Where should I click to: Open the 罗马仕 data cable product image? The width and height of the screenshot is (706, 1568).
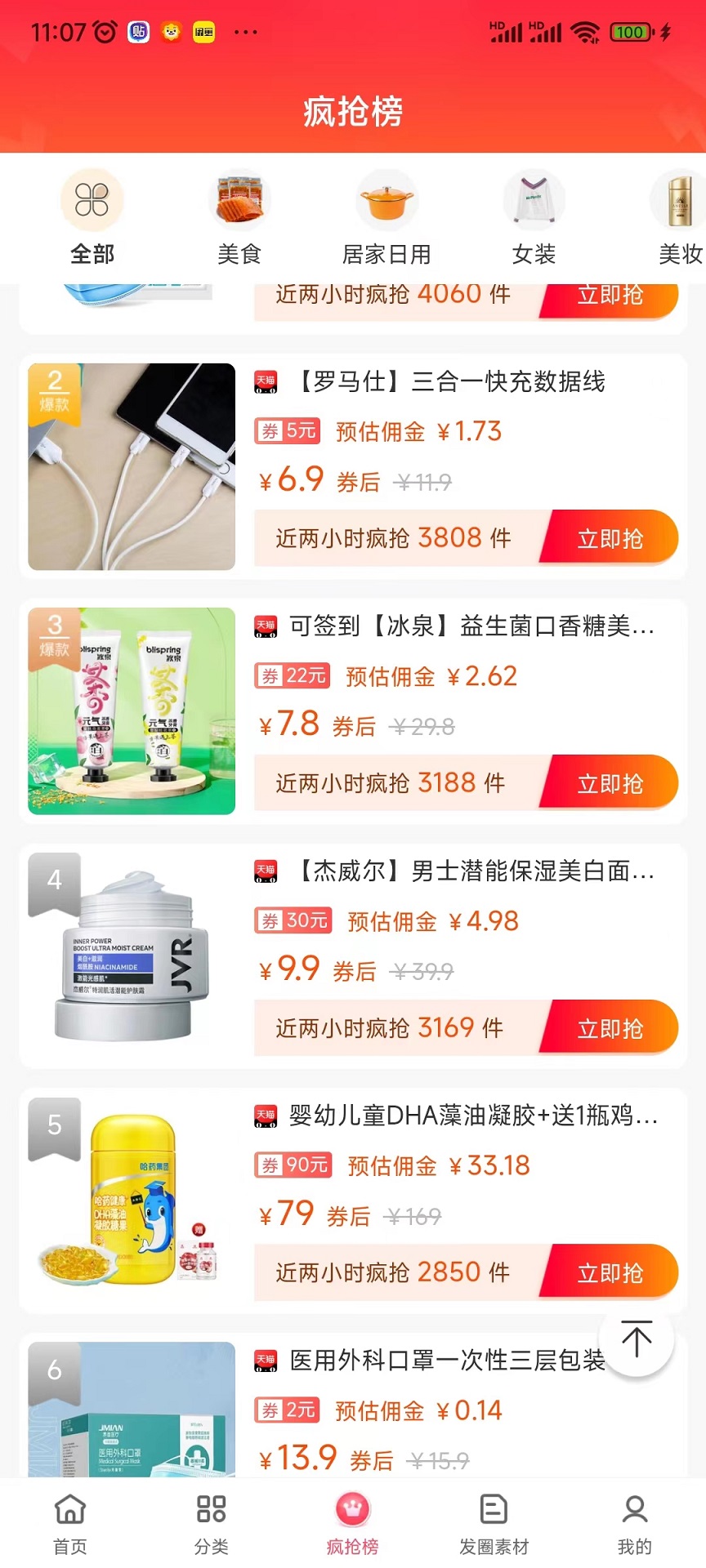click(x=132, y=466)
